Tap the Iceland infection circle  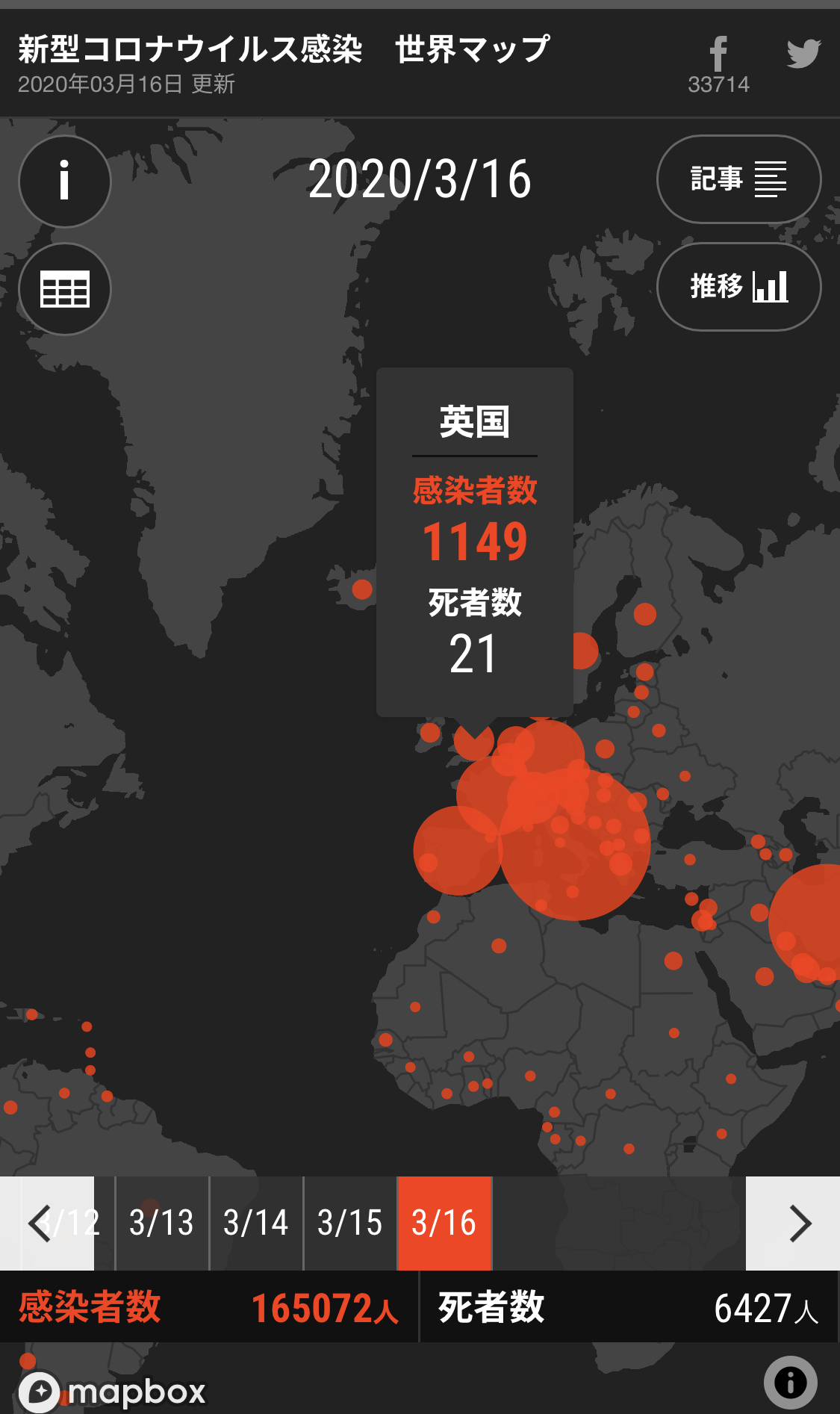click(362, 589)
